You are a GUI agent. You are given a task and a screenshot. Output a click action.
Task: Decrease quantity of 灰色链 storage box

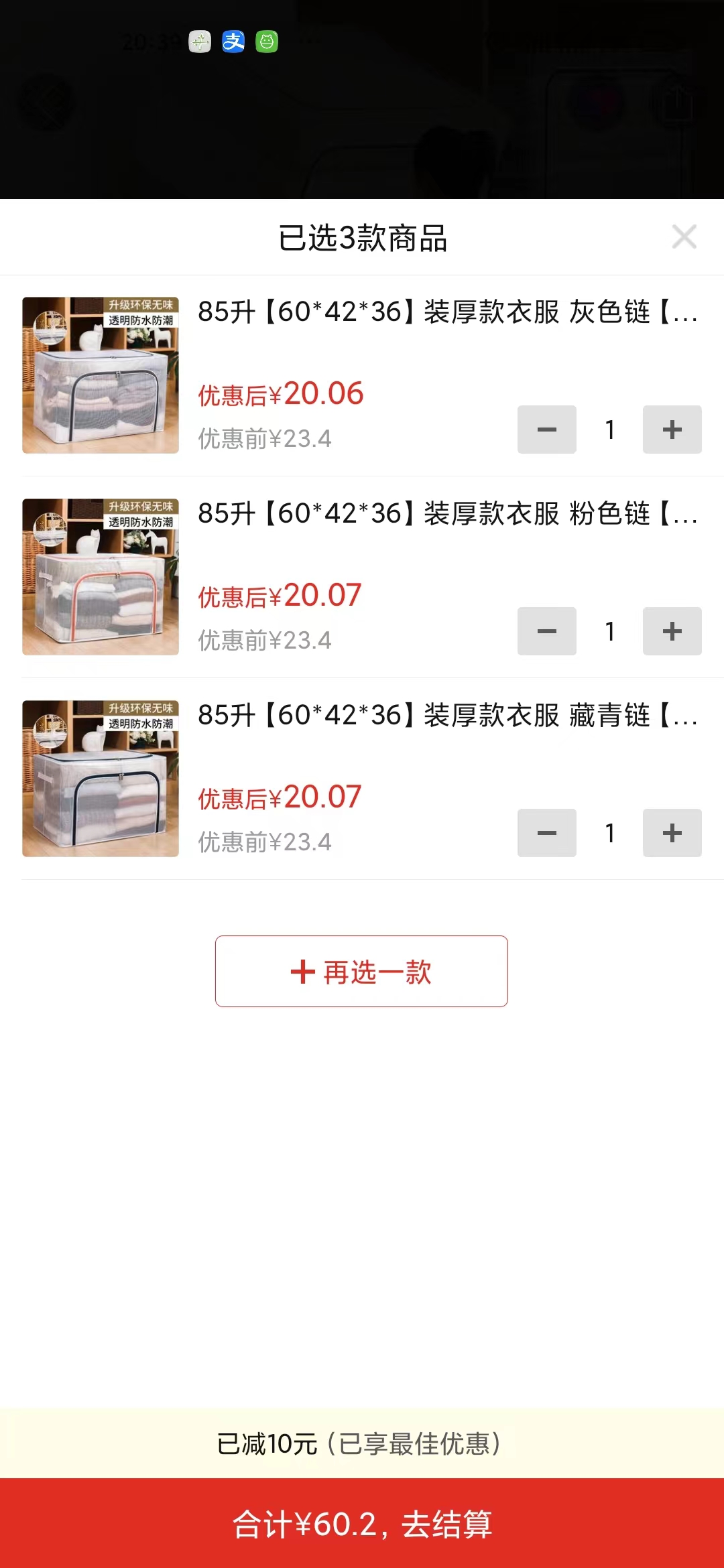pos(546,430)
